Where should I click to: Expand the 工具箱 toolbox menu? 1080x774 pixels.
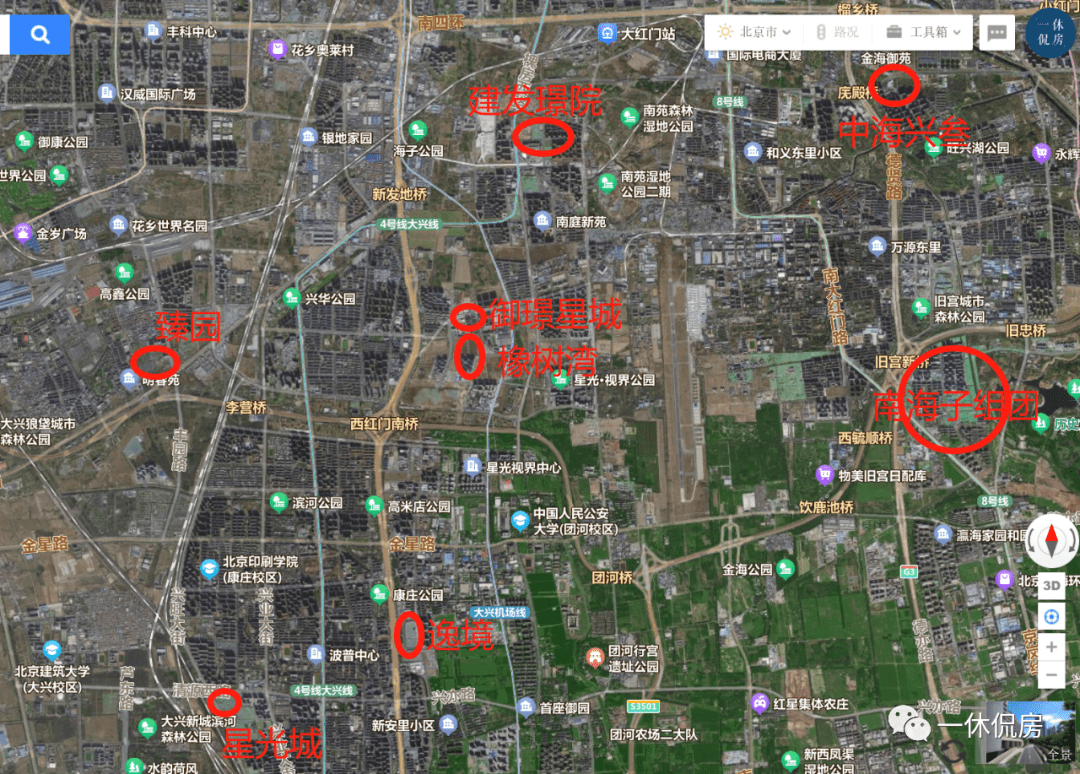point(926,32)
